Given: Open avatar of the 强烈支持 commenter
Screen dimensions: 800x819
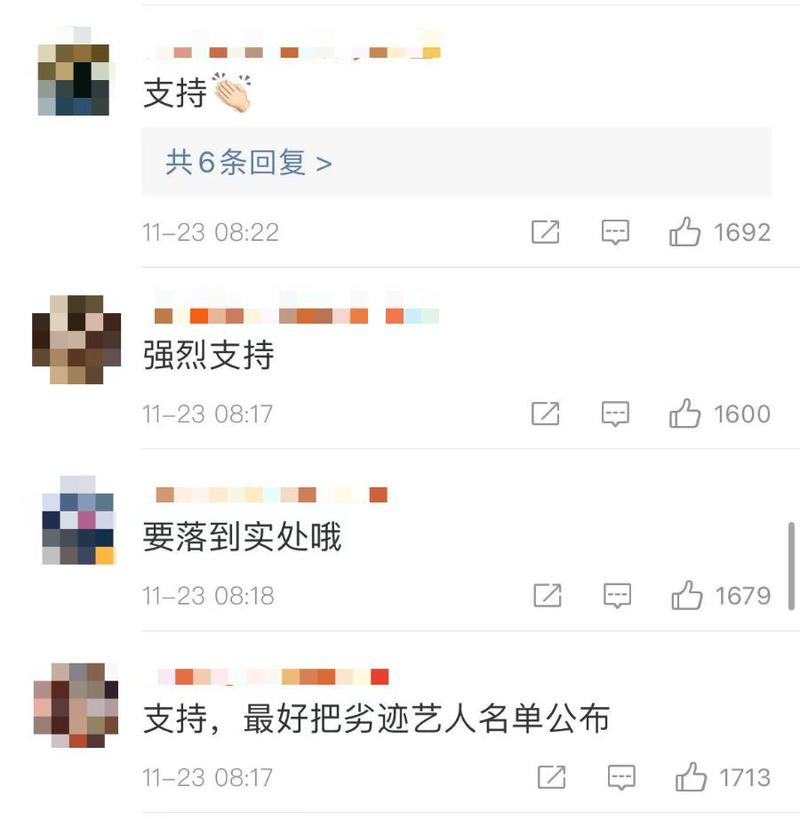Looking at the screenshot, I should pyautogui.click(x=76, y=340).
